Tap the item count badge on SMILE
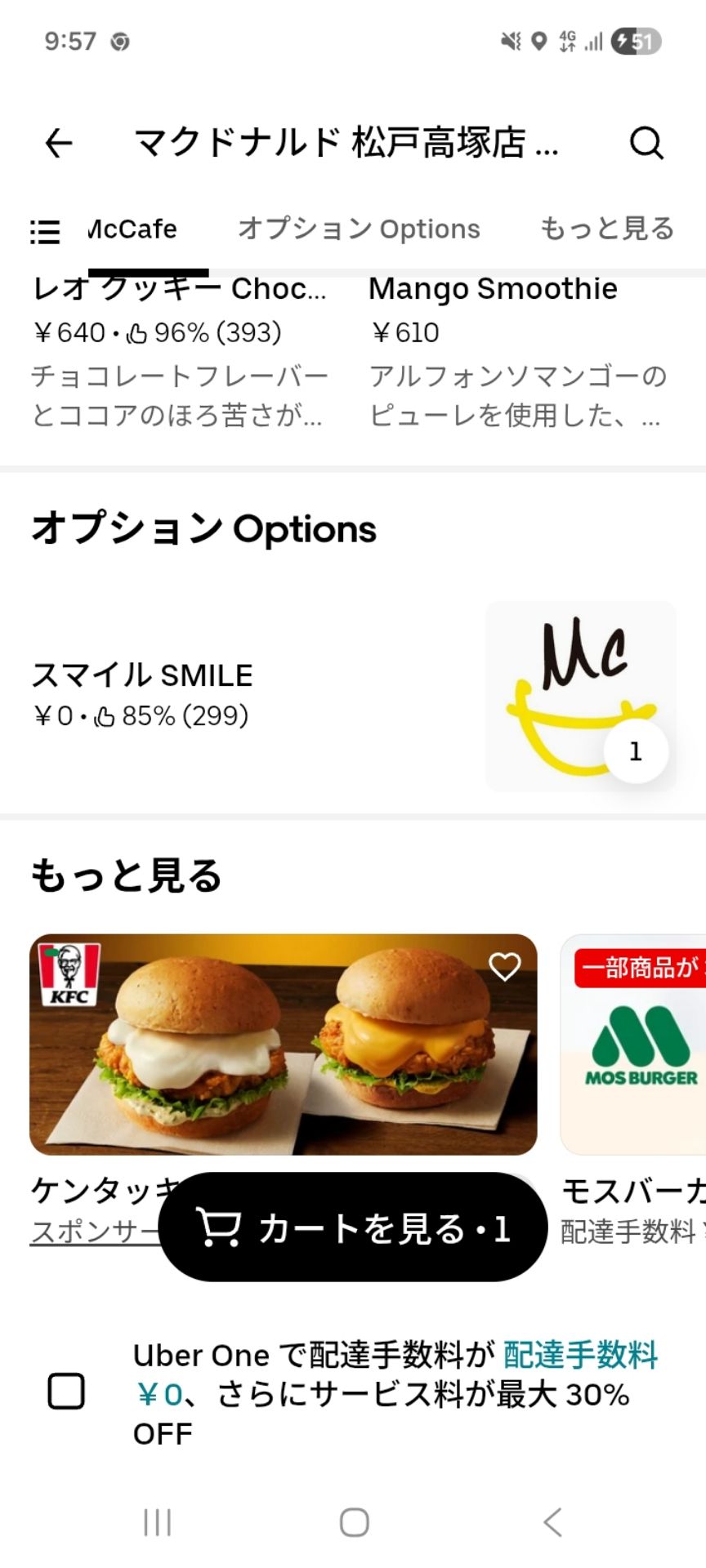This screenshot has height=1568, width=706. click(635, 751)
